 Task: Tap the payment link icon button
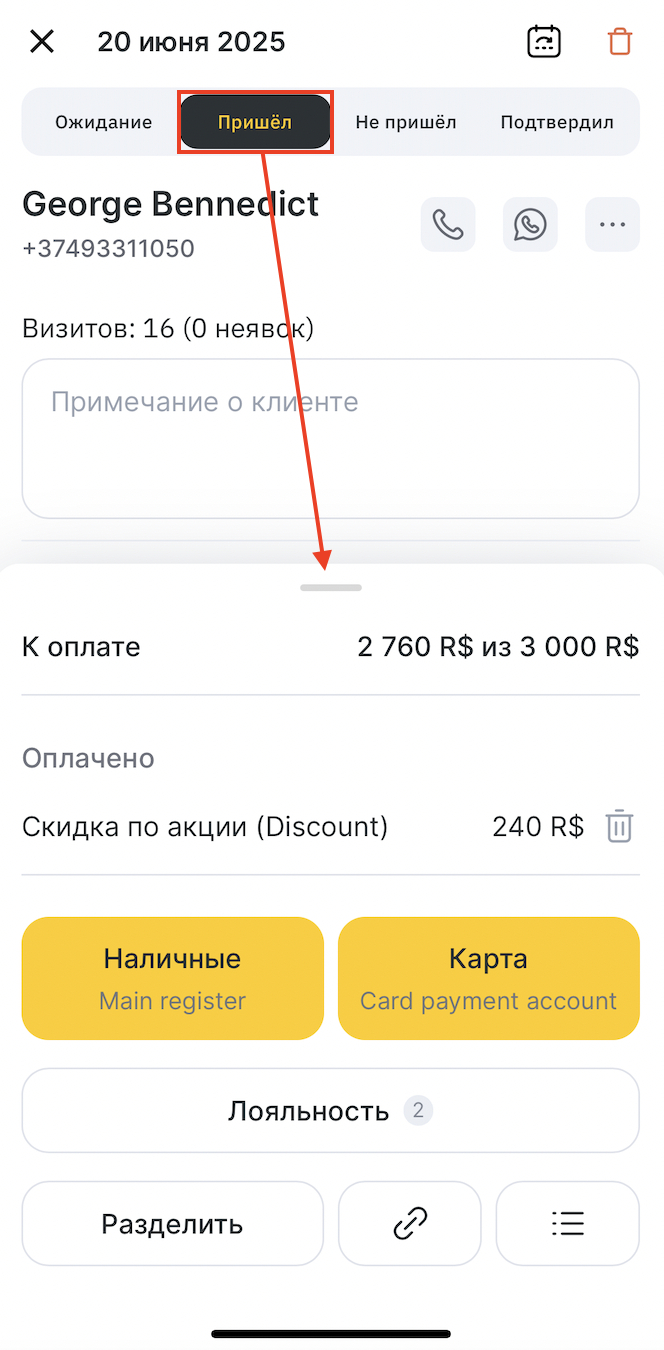(x=410, y=1224)
